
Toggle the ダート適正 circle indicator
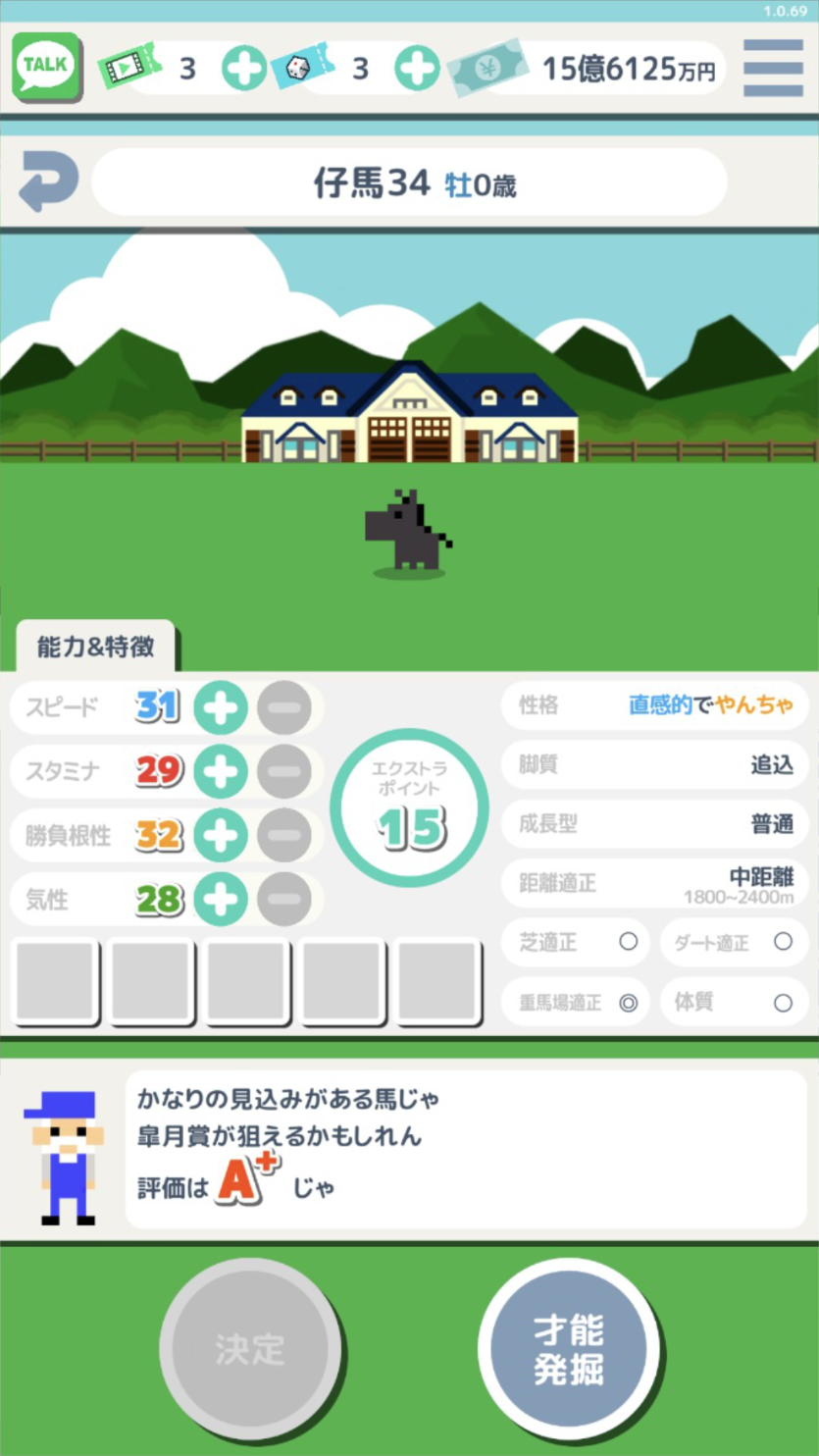(782, 942)
